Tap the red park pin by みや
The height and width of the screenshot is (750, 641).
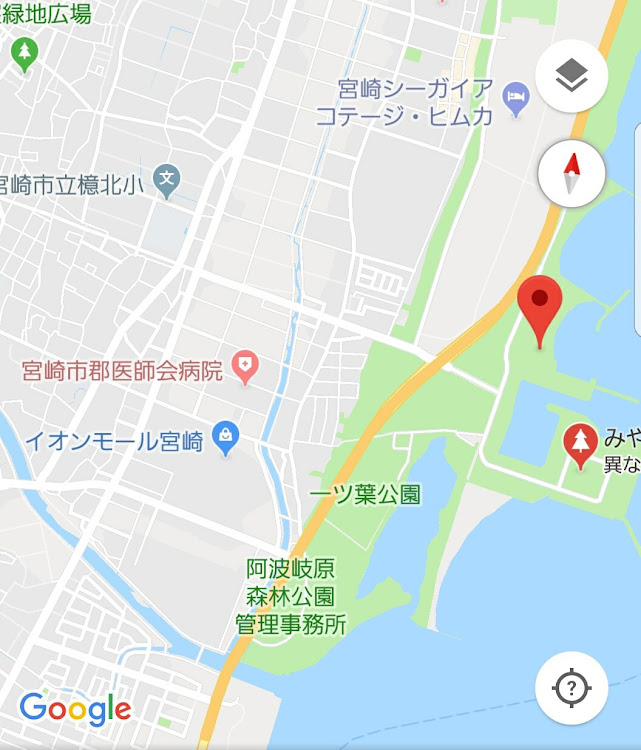pyautogui.click(x=581, y=443)
